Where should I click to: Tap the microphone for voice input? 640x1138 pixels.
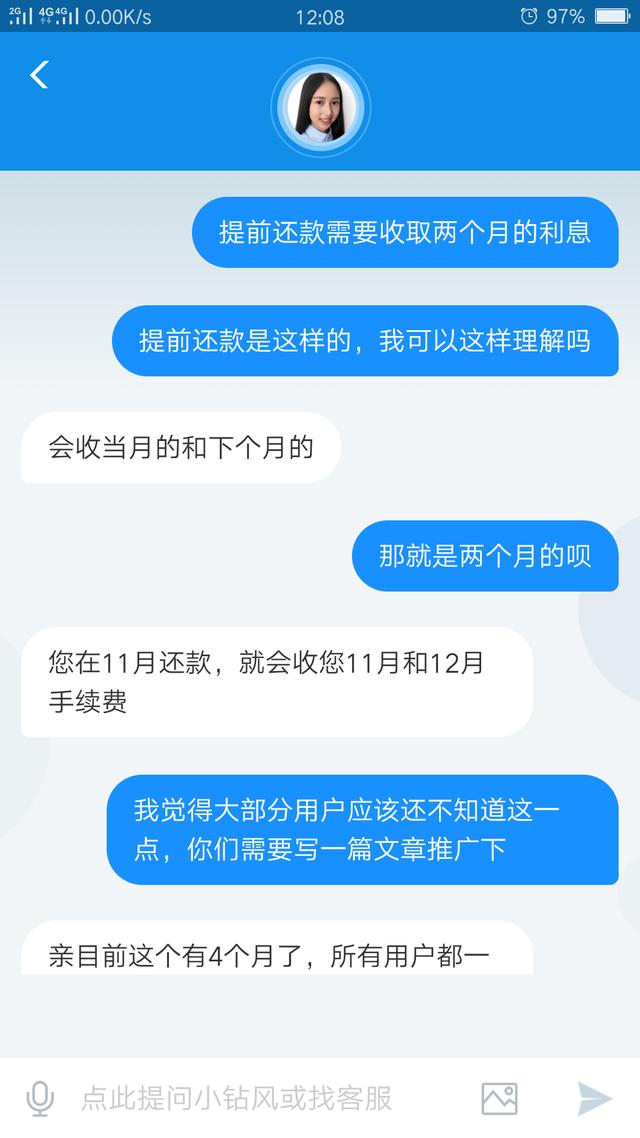(40, 1098)
